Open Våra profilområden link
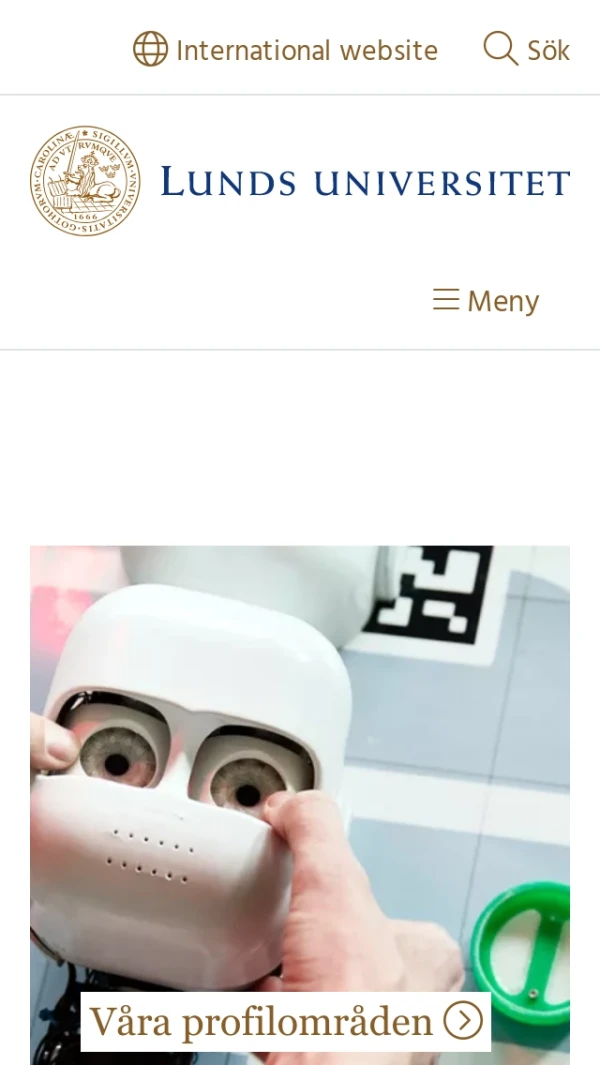Image resolution: width=600 pixels, height=1065 pixels. (x=285, y=1021)
